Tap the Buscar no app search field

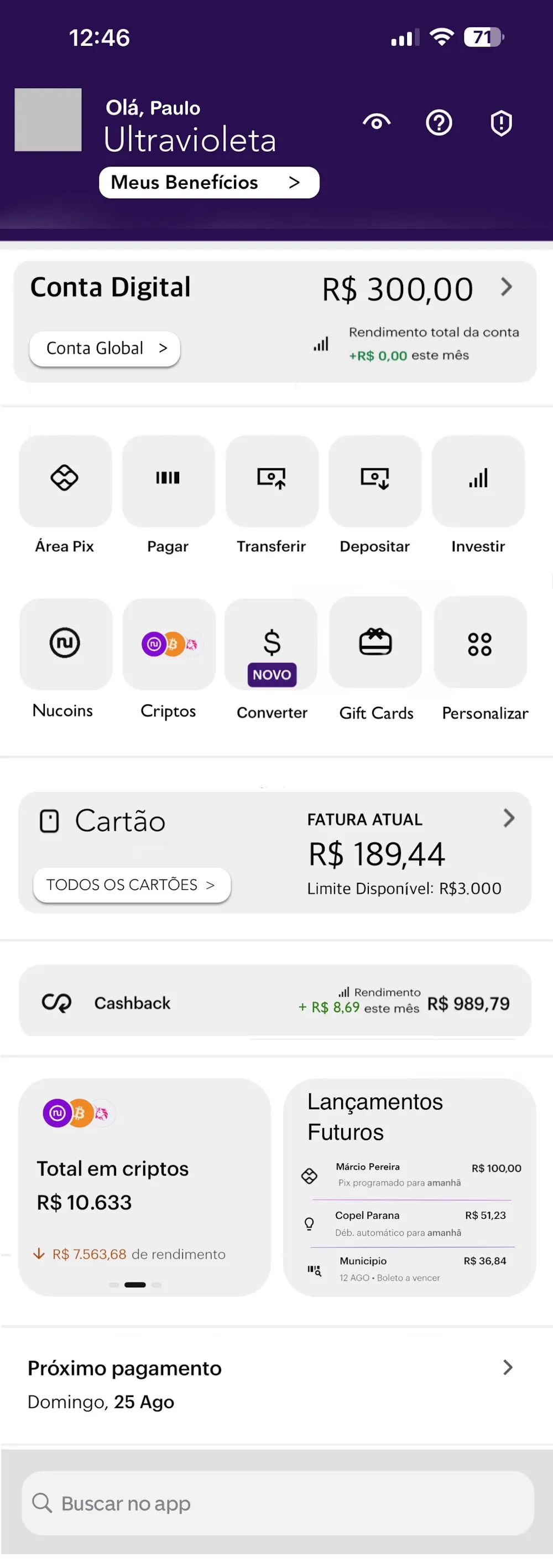(x=278, y=1503)
